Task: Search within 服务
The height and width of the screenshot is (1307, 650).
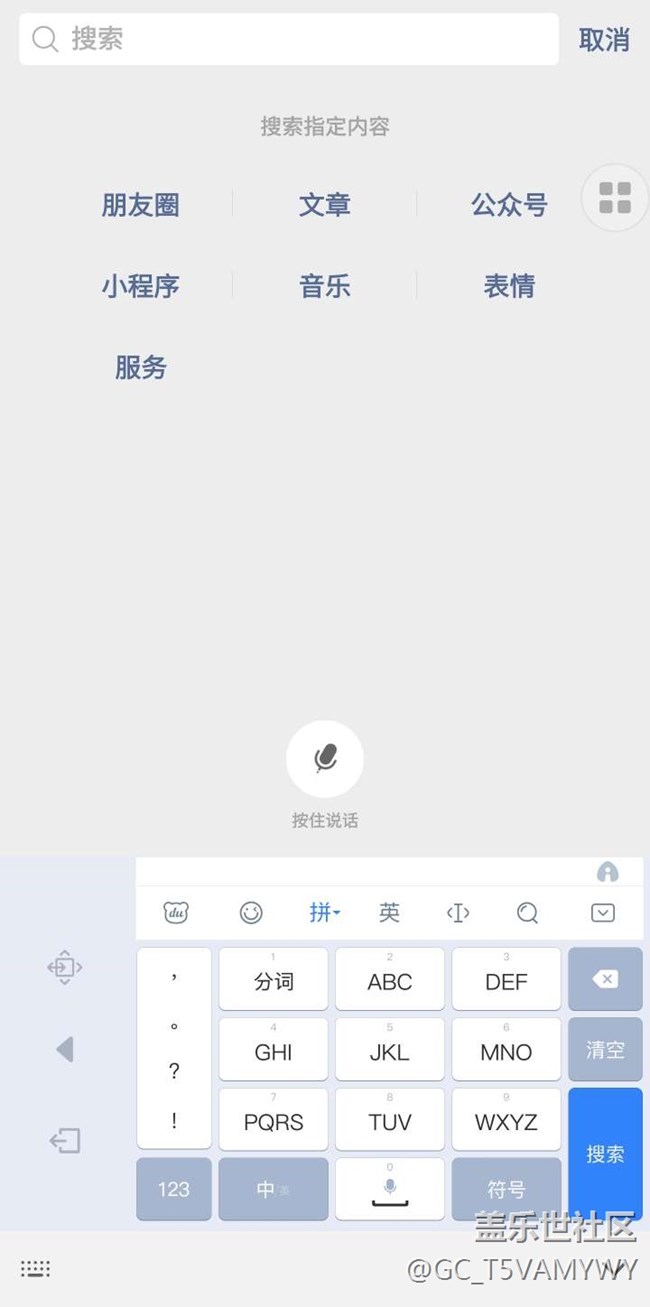Action: (140, 367)
